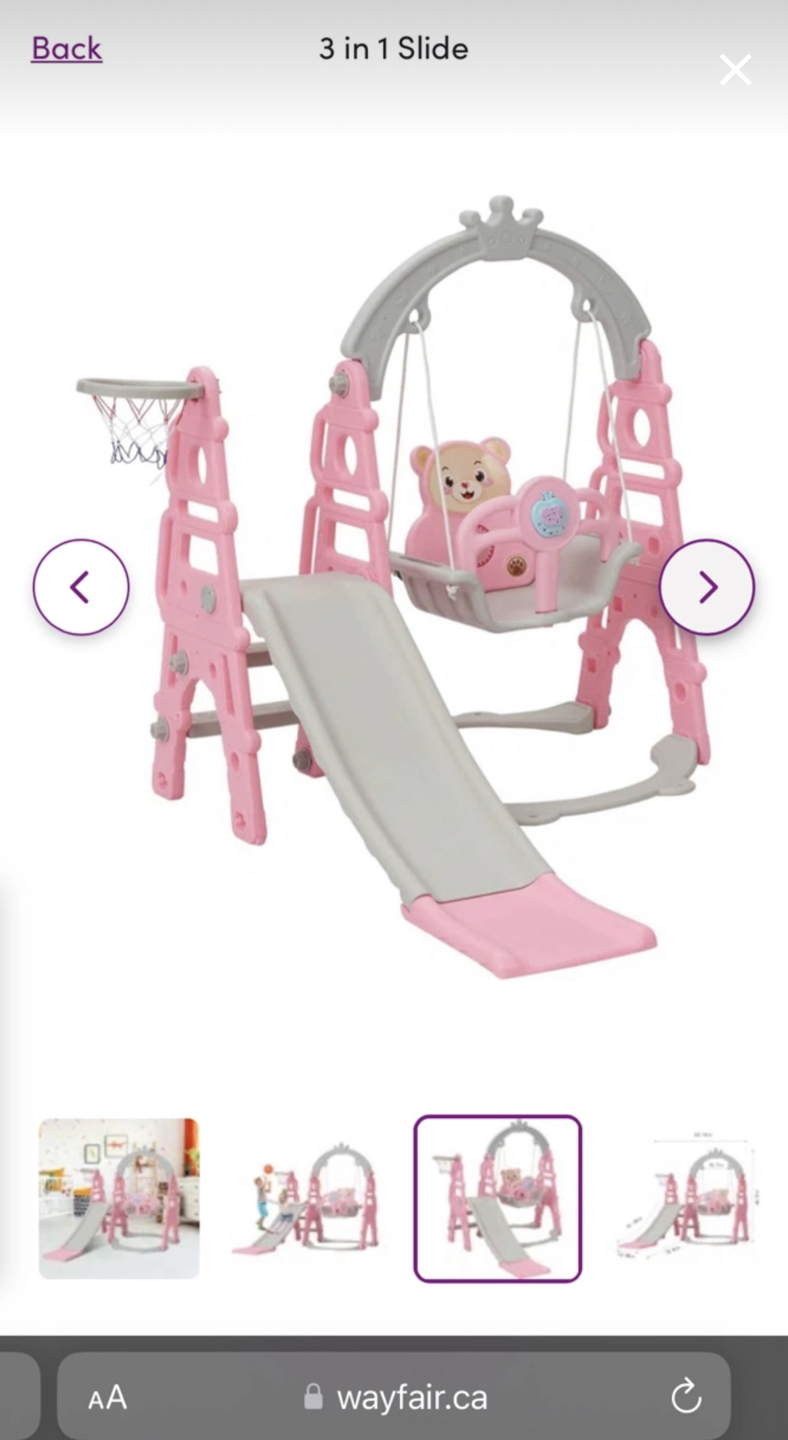Show the previous product image
This screenshot has height=1440, width=788.
click(x=81, y=587)
